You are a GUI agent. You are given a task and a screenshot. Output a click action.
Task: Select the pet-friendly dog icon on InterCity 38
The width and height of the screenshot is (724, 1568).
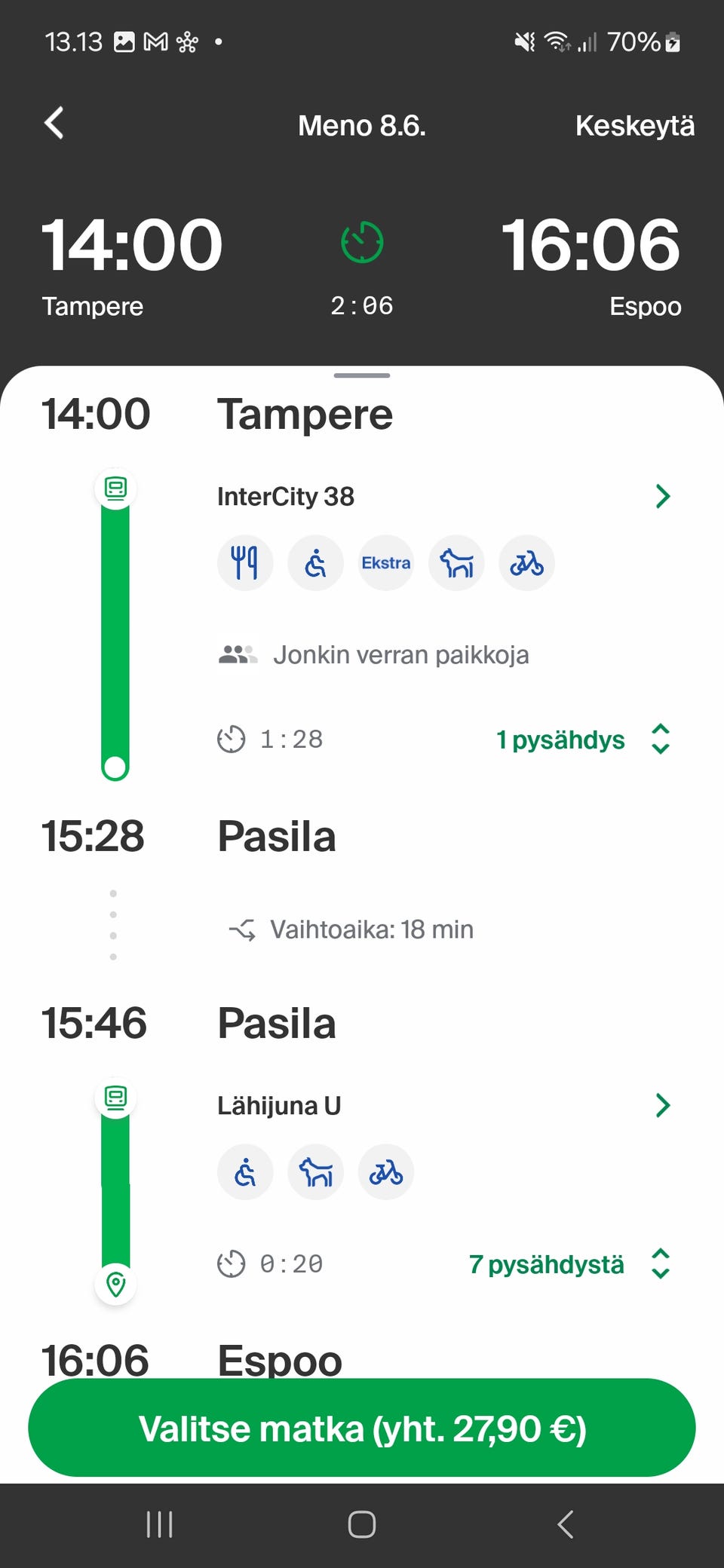pos(456,562)
